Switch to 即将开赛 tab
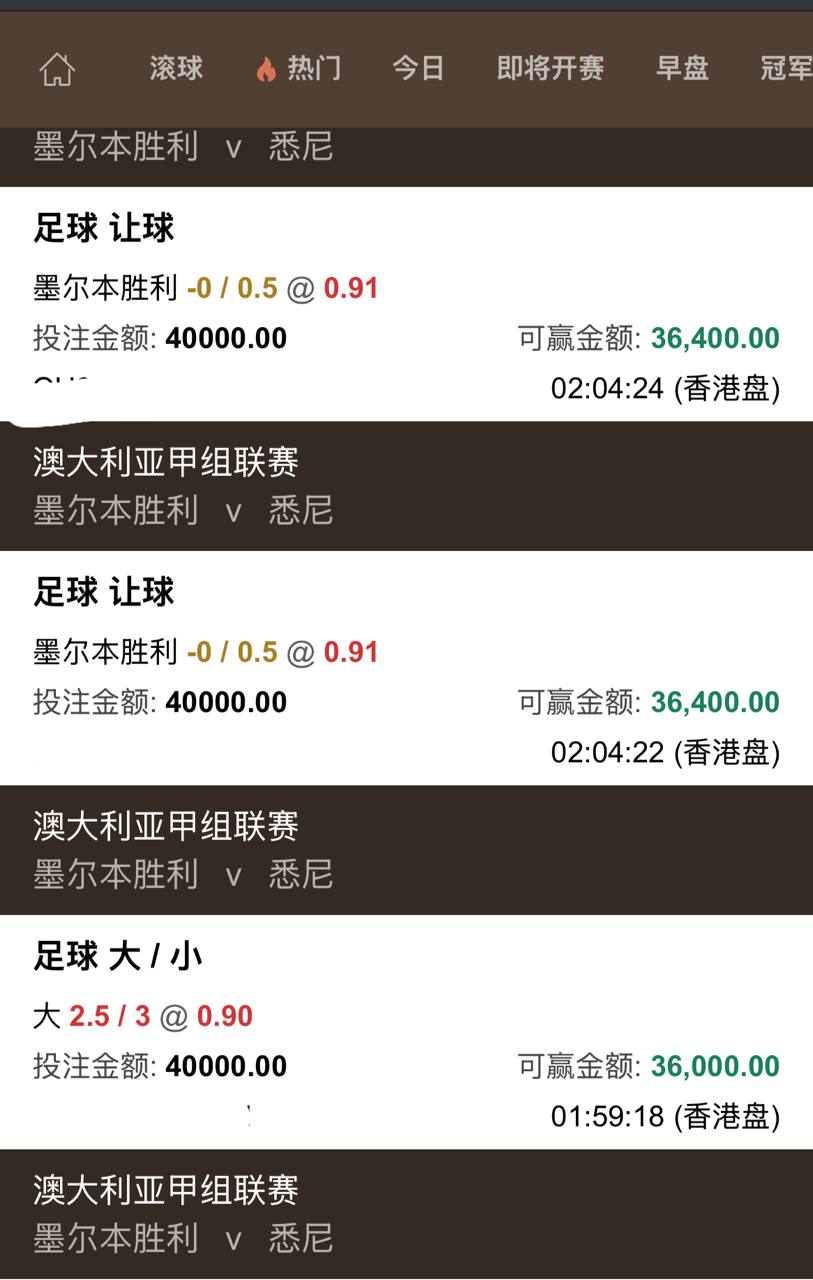Screen dimensions: 813x1280 click(550, 68)
